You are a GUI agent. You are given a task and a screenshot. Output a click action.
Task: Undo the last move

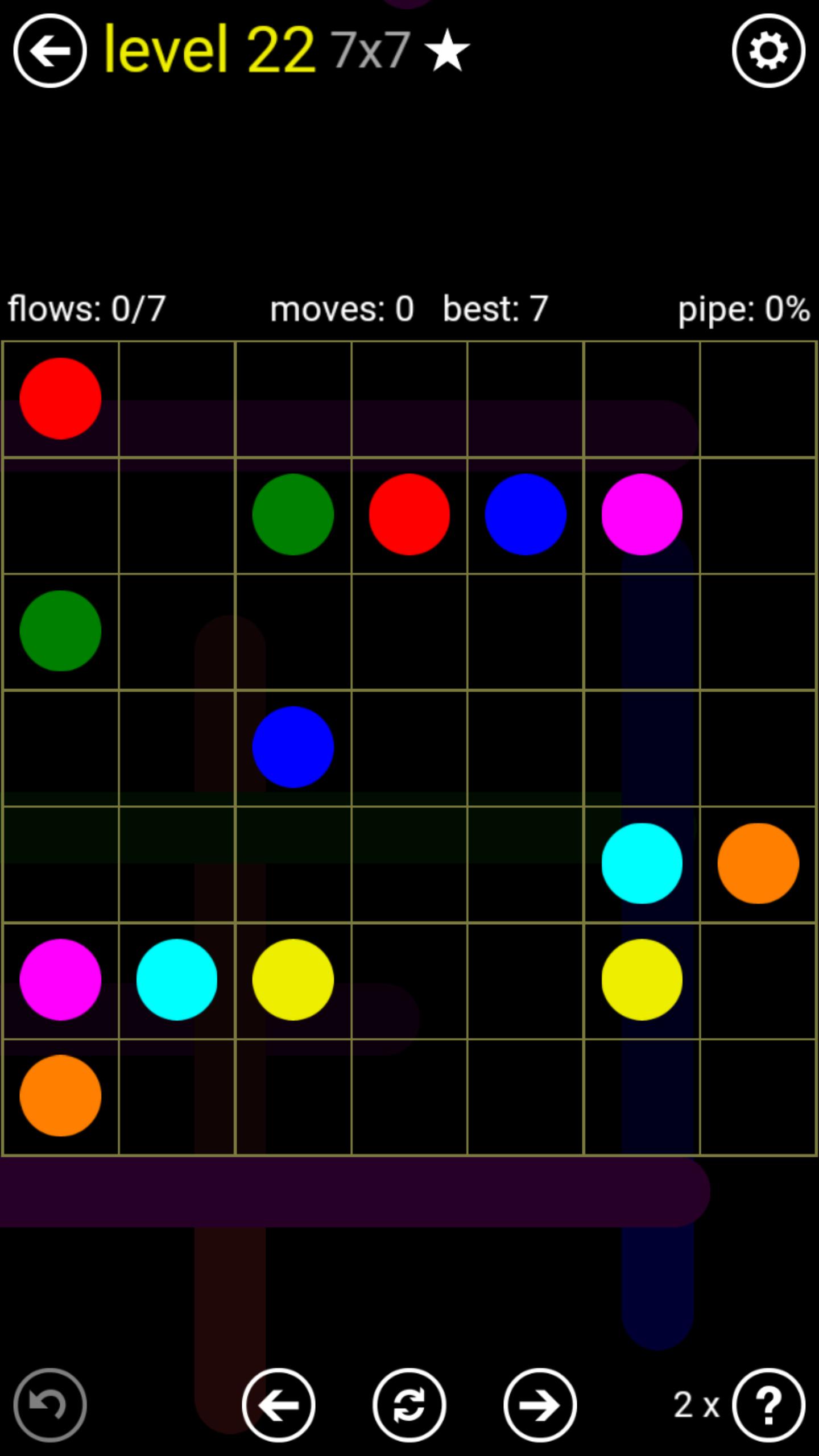click(x=50, y=1405)
